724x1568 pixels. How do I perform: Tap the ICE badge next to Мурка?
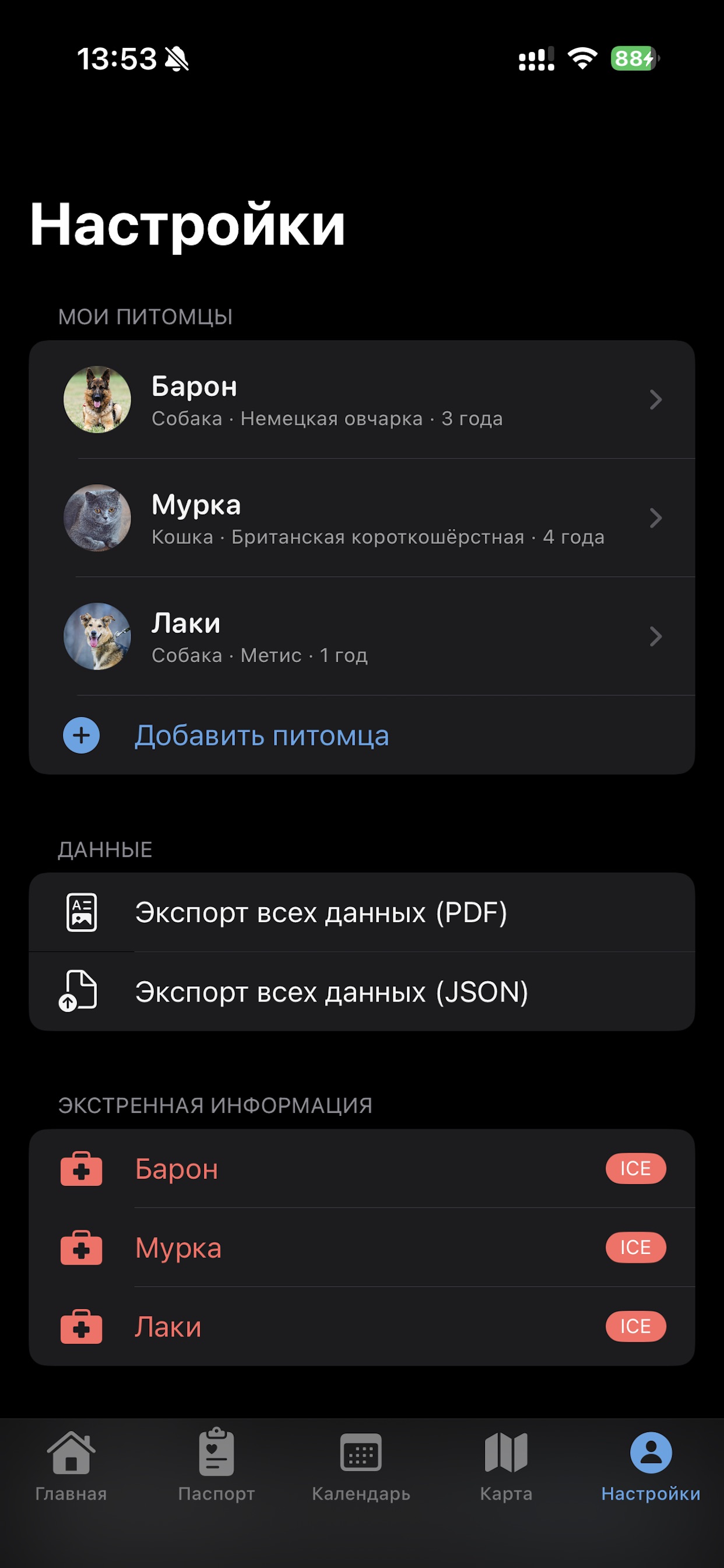[637, 1247]
